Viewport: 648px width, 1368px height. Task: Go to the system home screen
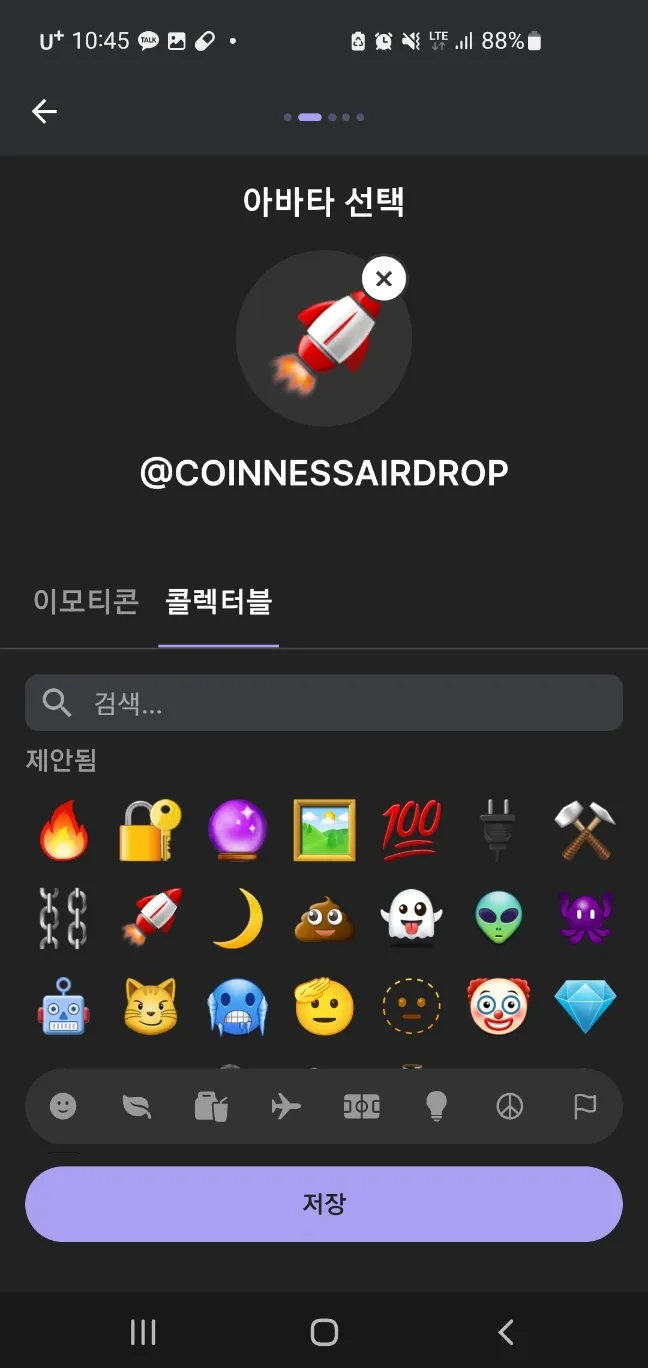coord(324,1332)
